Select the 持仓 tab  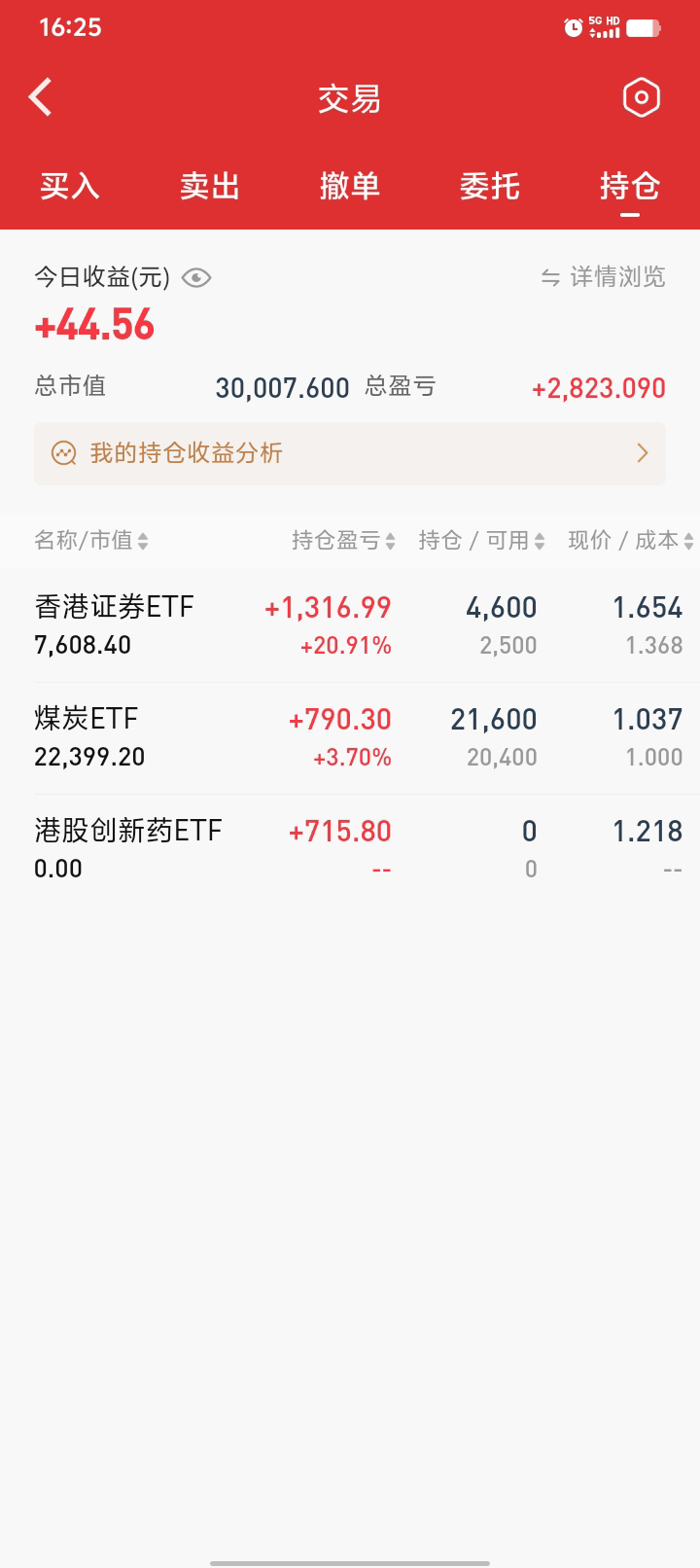pos(630,186)
